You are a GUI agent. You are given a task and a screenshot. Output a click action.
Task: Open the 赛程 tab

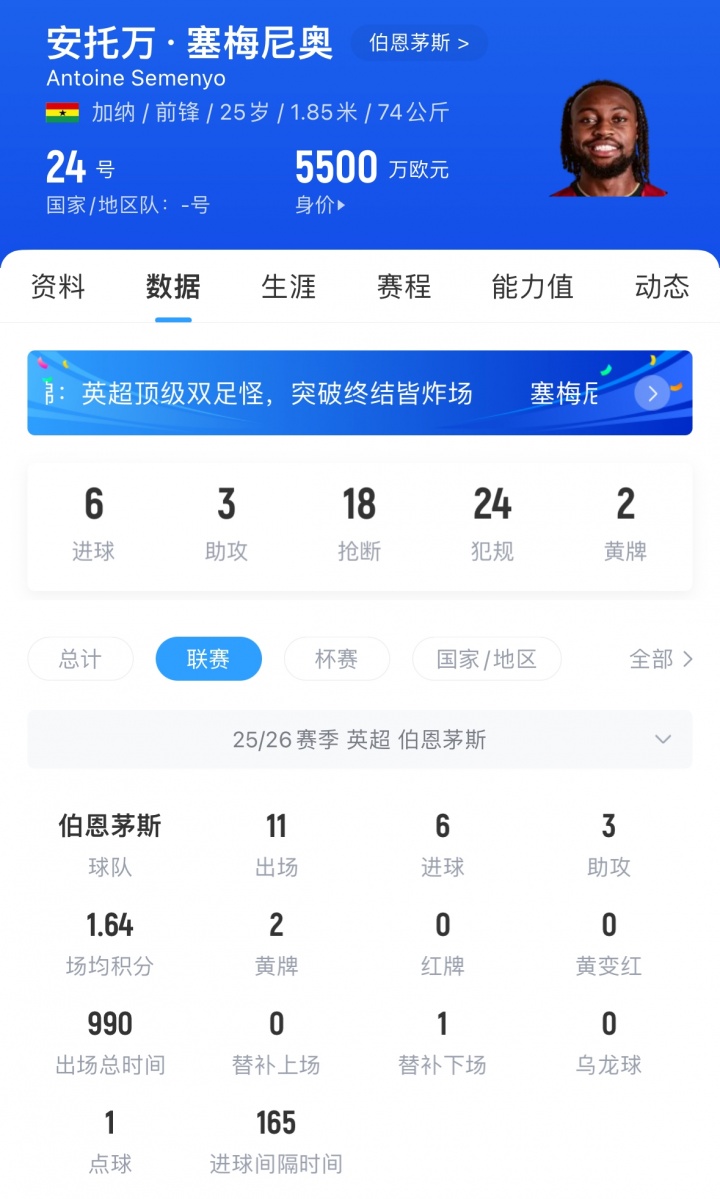403,287
